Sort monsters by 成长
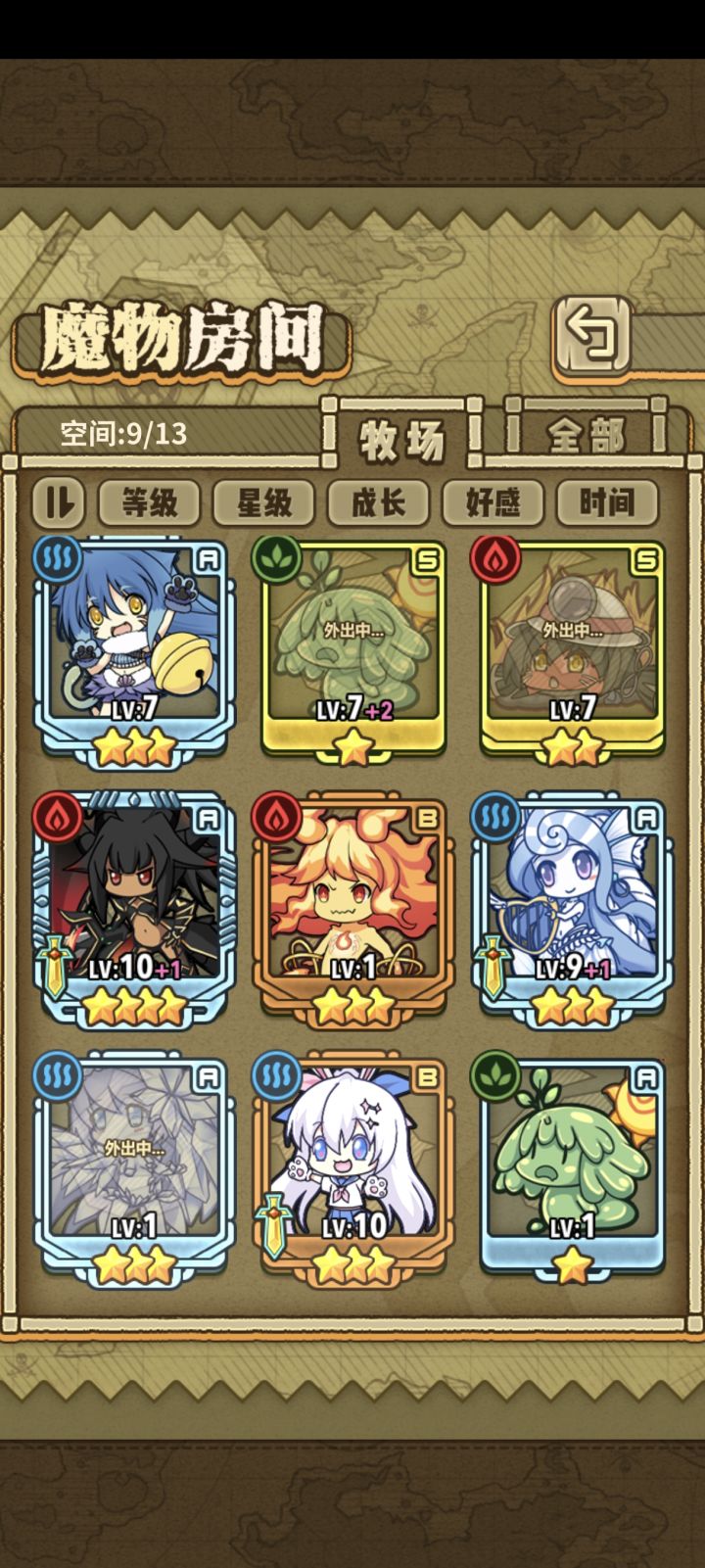705x1568 pixels. [378, 502]
